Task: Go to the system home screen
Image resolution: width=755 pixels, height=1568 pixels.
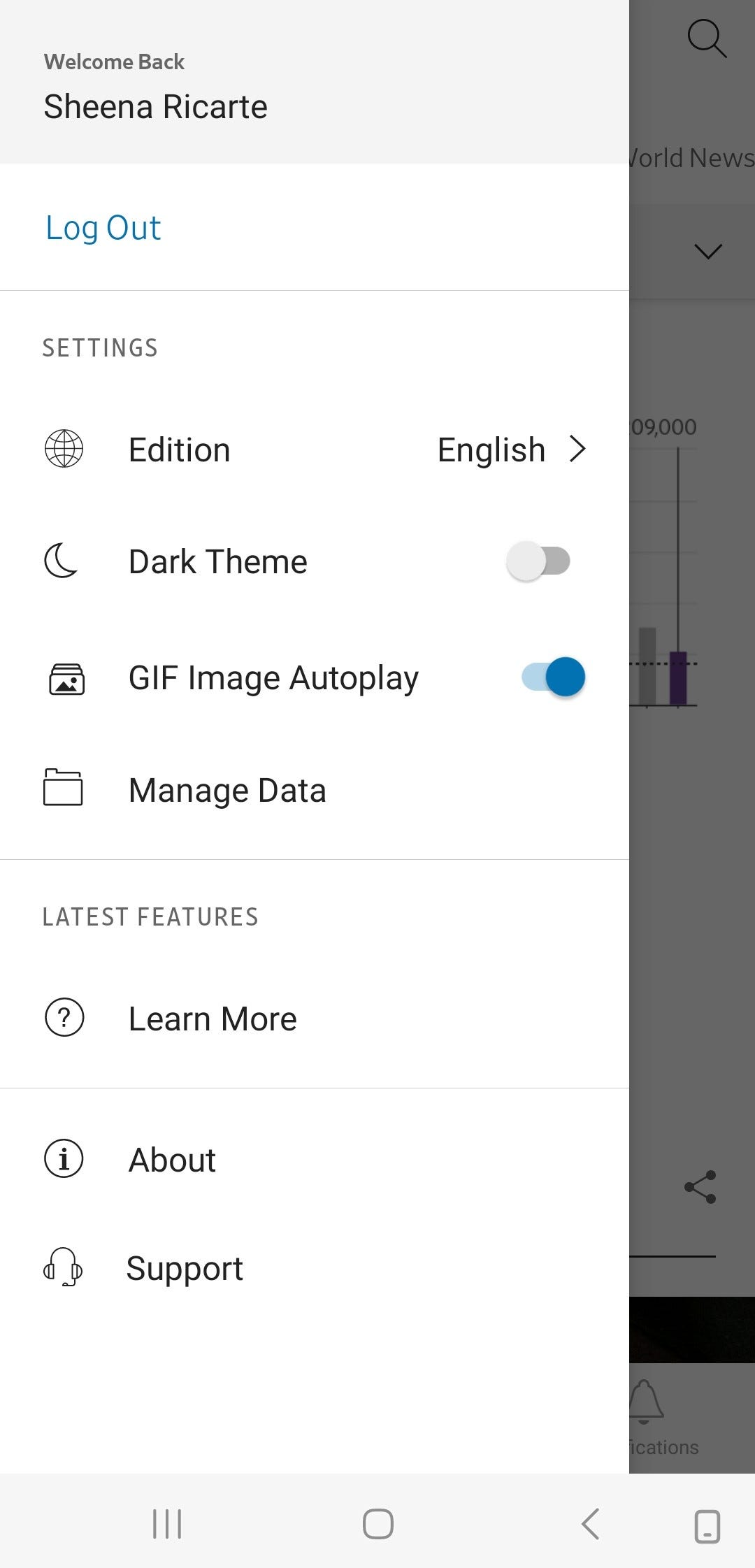Action: (x=378, y=1524)
